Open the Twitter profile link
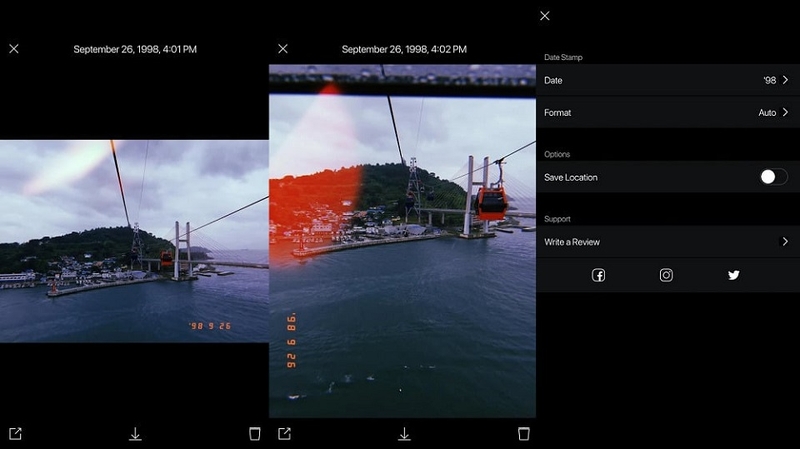800x449 pixels. tap(734, 276)
